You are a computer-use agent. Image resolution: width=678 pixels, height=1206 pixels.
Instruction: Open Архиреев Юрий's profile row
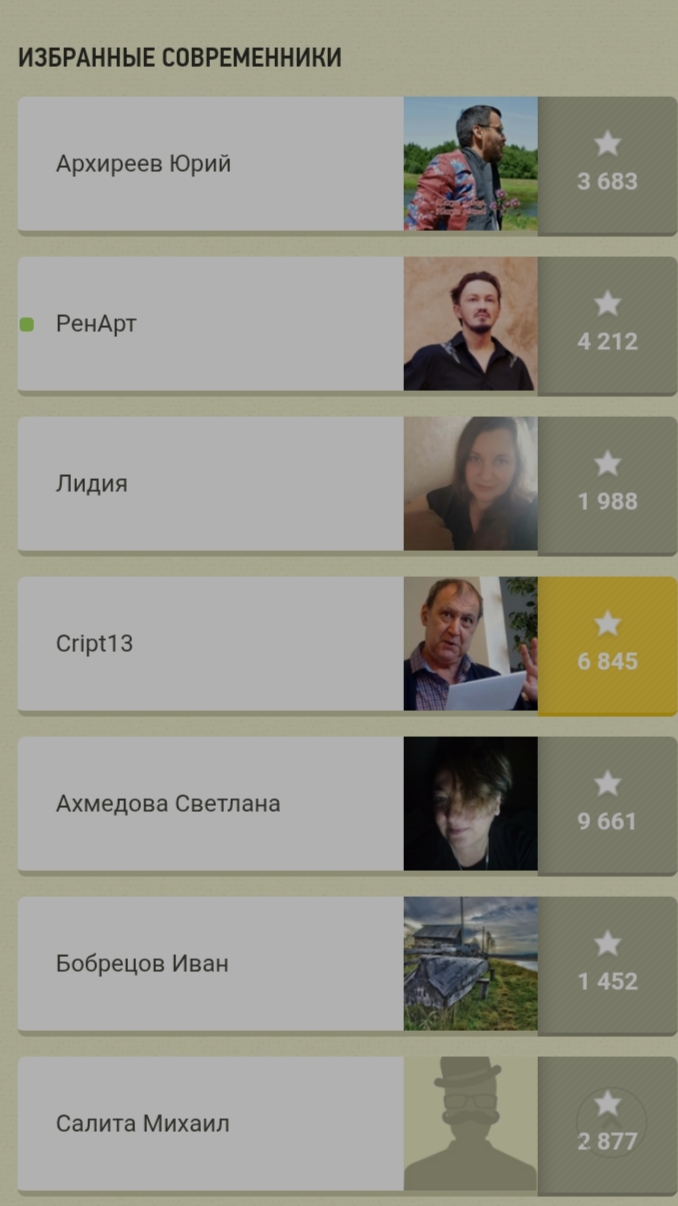(x=210, y=164)
